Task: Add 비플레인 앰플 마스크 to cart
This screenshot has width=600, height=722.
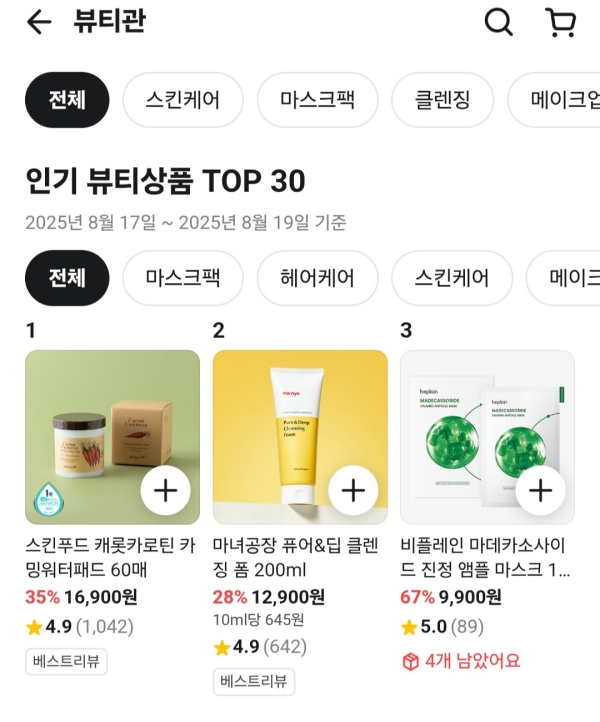Action: (540, 490)
